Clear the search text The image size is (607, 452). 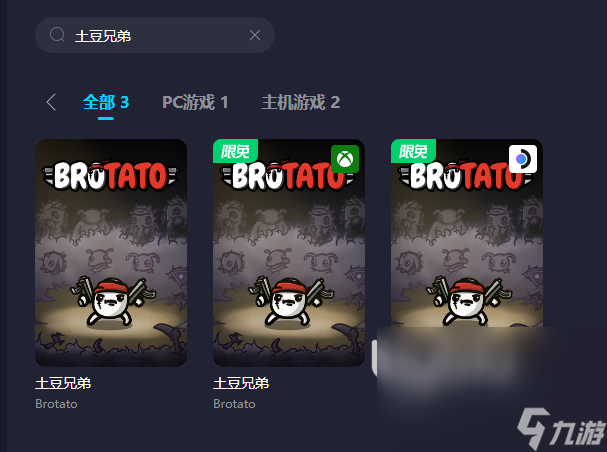pos(255,35)
